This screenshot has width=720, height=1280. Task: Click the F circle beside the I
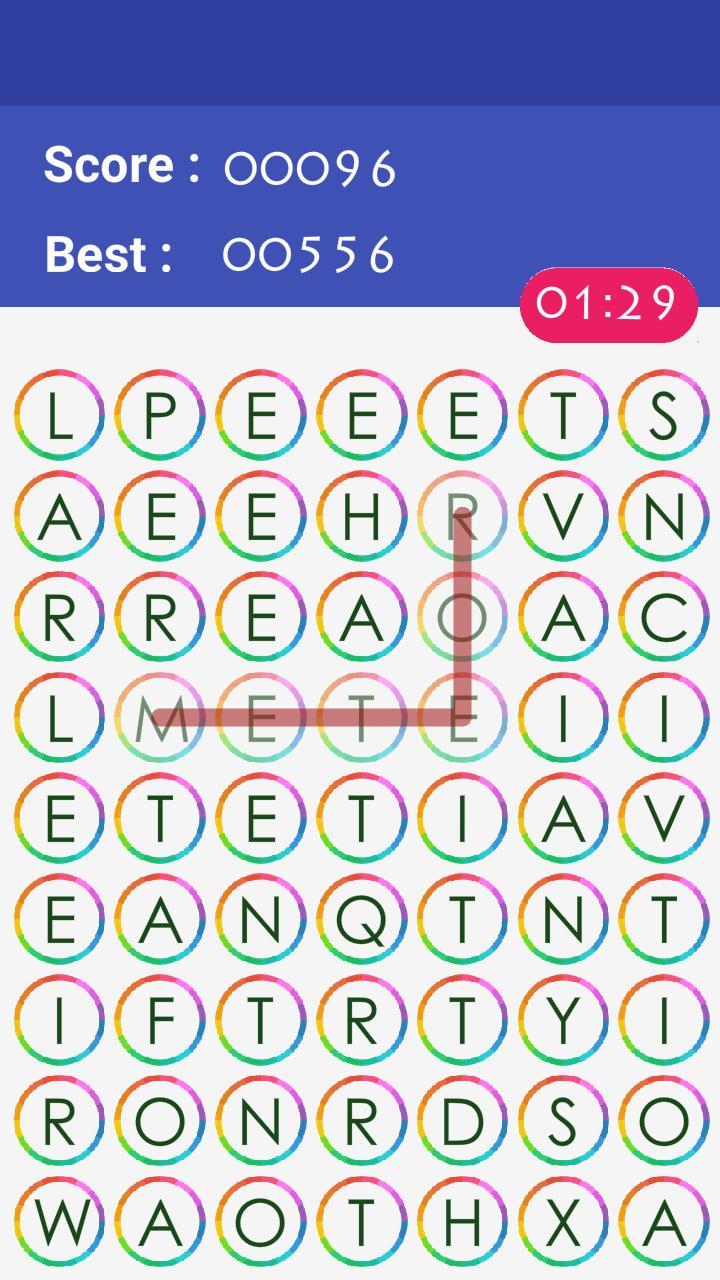159,1018
